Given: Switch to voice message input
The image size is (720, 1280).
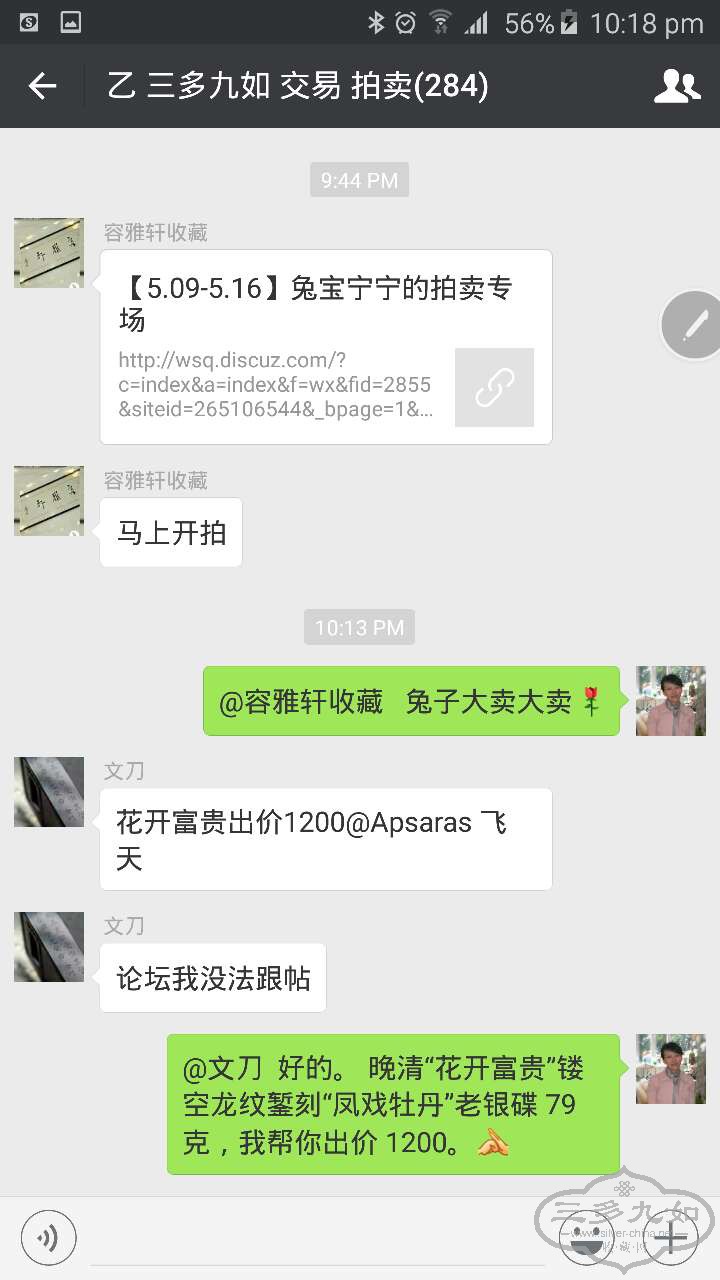Looking at the screenshot, I should click(48, 1238).
